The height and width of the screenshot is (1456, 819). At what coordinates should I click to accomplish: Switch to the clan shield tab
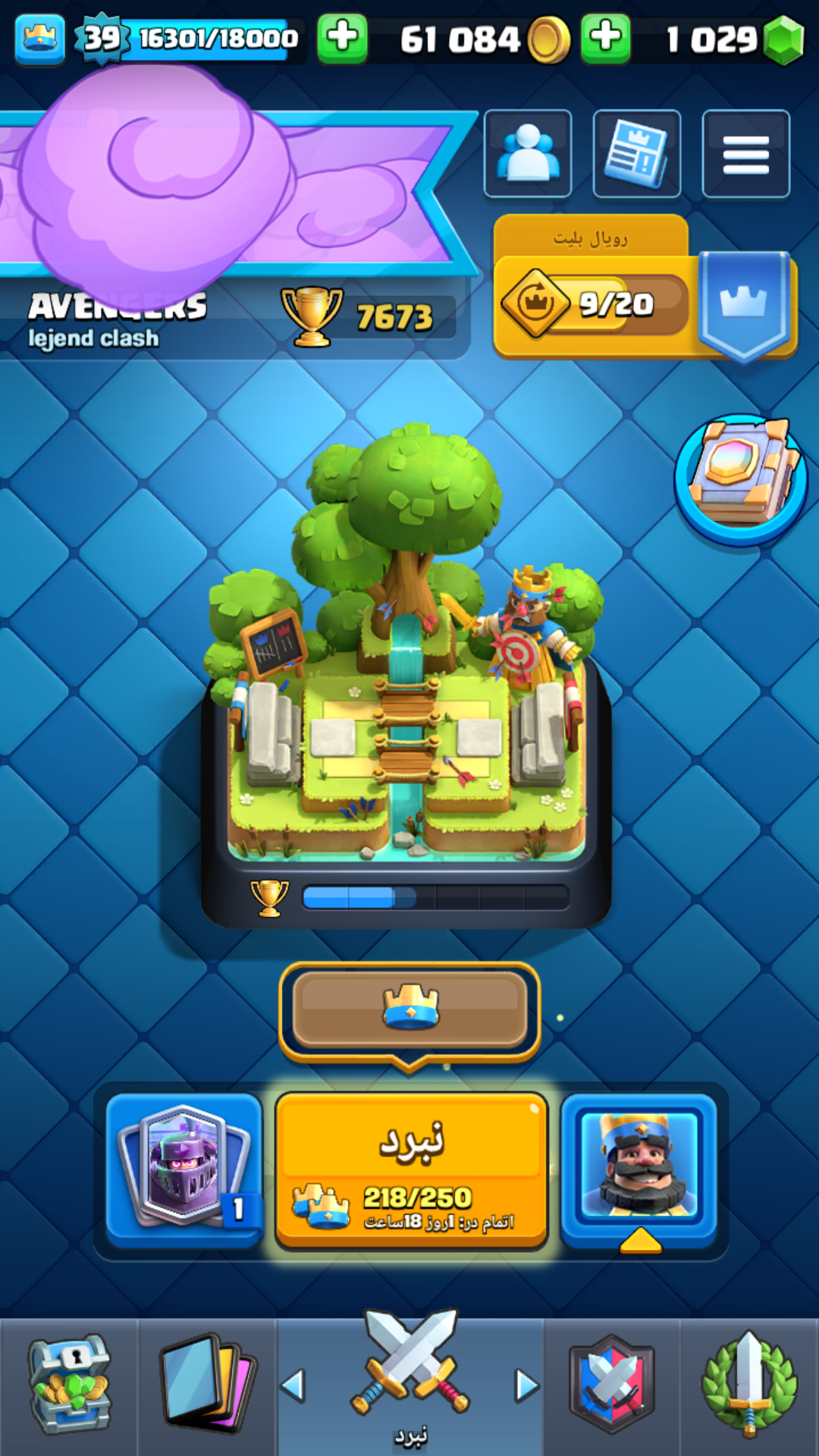click(612, 1386)
